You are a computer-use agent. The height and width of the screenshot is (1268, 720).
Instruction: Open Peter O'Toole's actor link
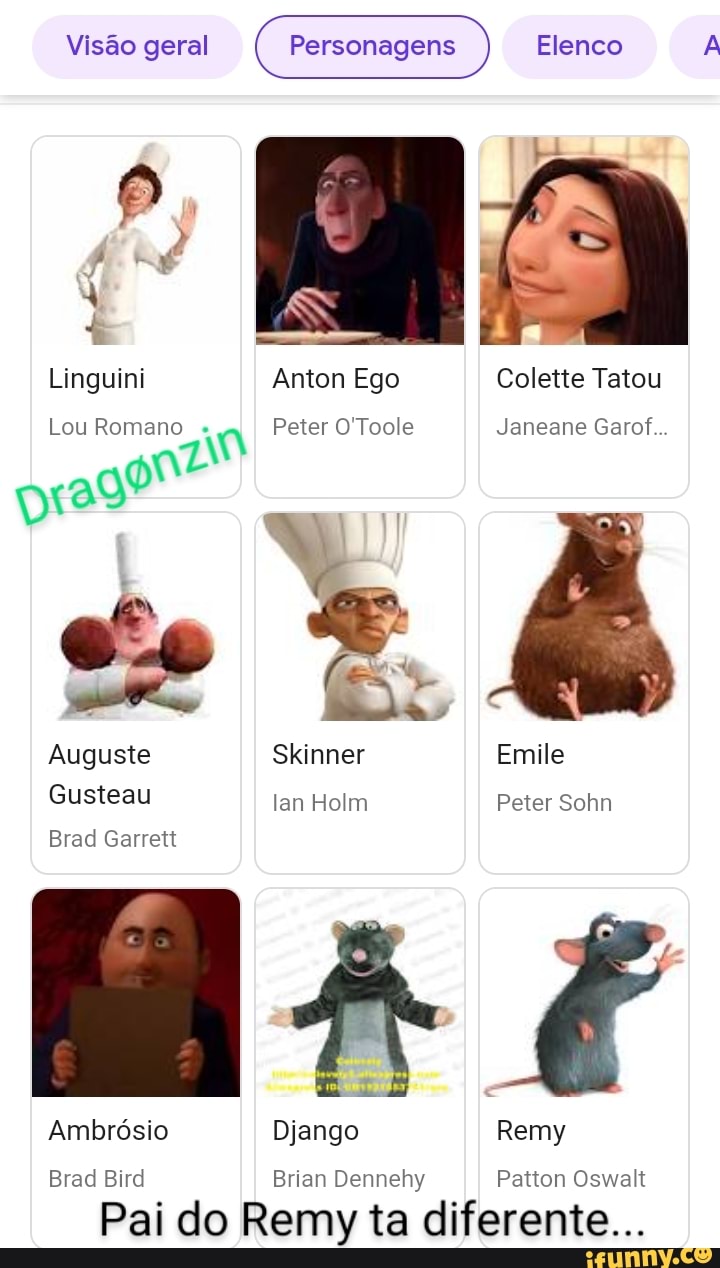343,426
